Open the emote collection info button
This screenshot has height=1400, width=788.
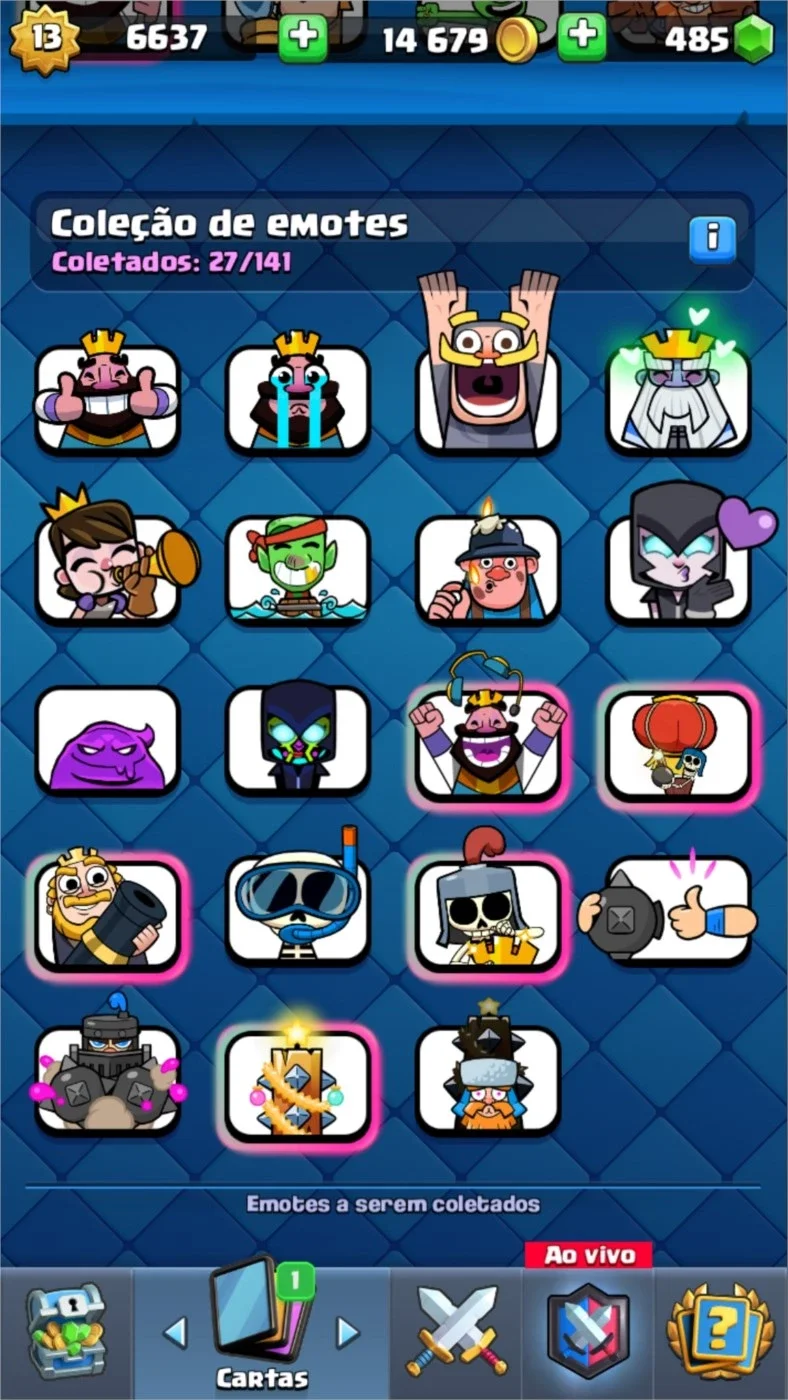(712, 239)
